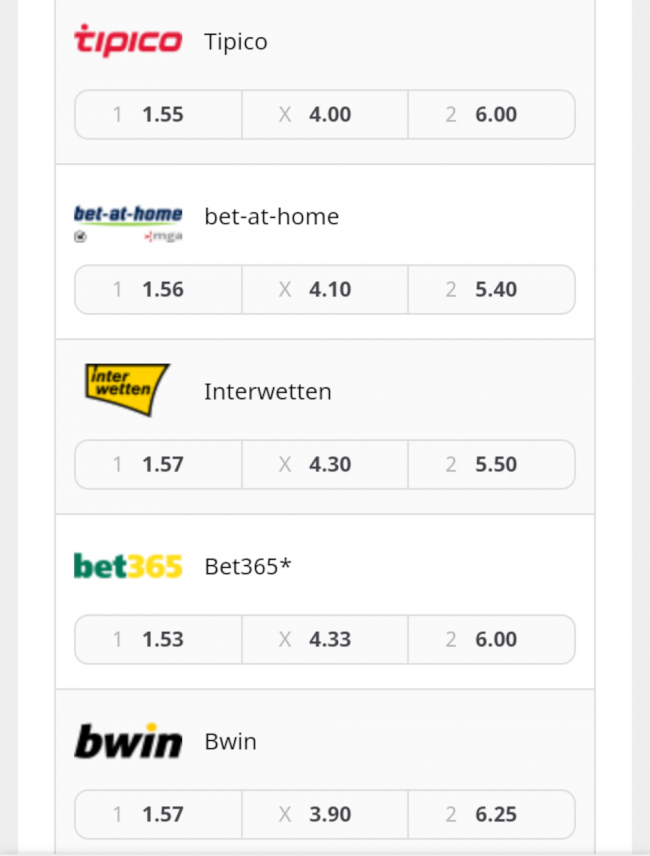This screenshot has width=650, height=856.
Task: Tap bet-at-home draw odds 4.10
Action: 325,290
